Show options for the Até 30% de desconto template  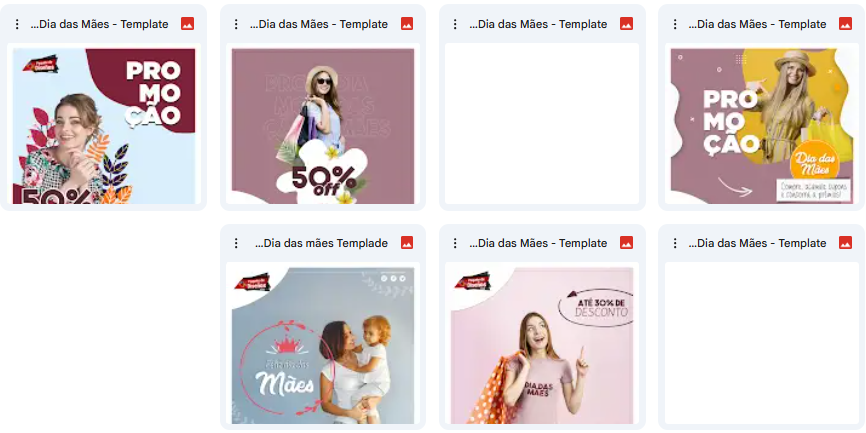pos(456,243)
